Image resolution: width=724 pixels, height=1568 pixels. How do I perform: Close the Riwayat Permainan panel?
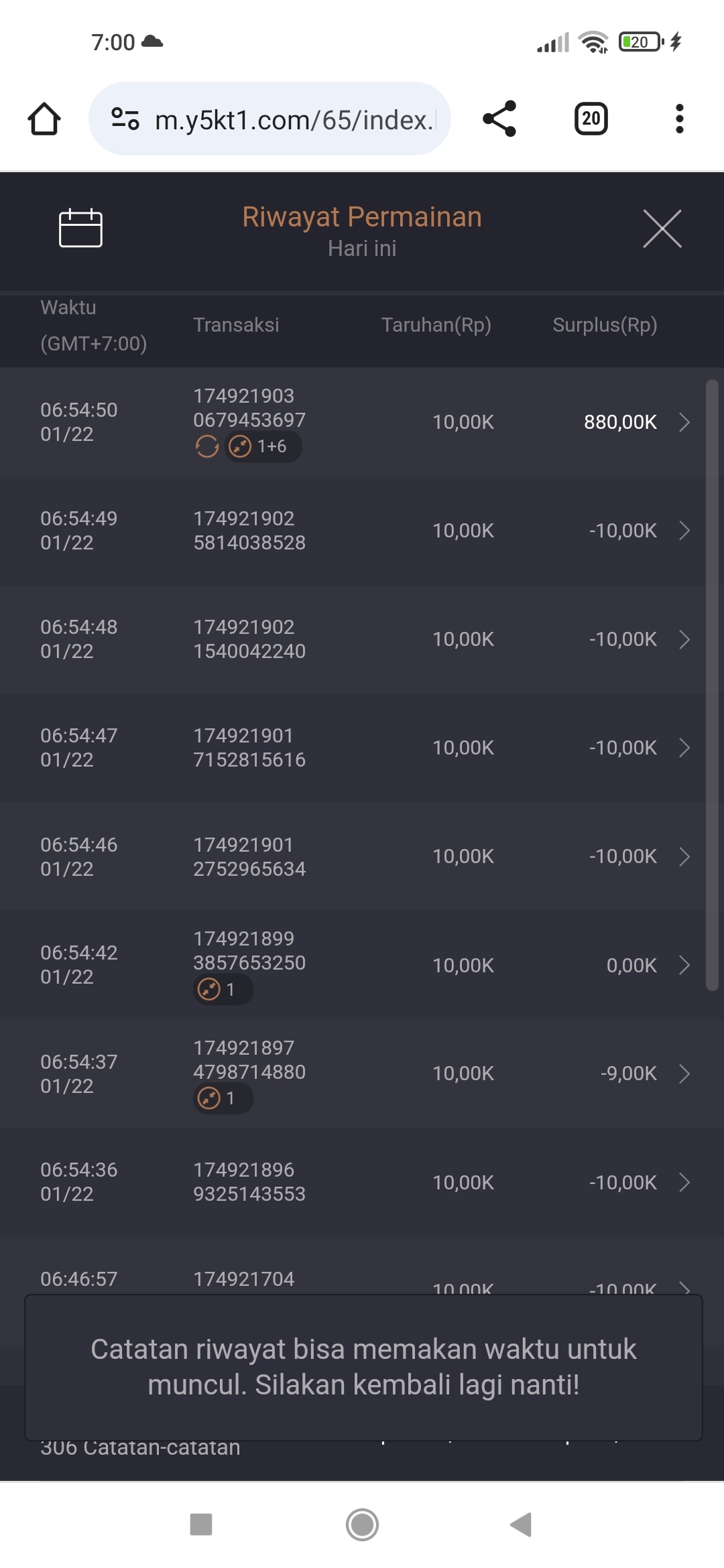click(x=662, y=228)
